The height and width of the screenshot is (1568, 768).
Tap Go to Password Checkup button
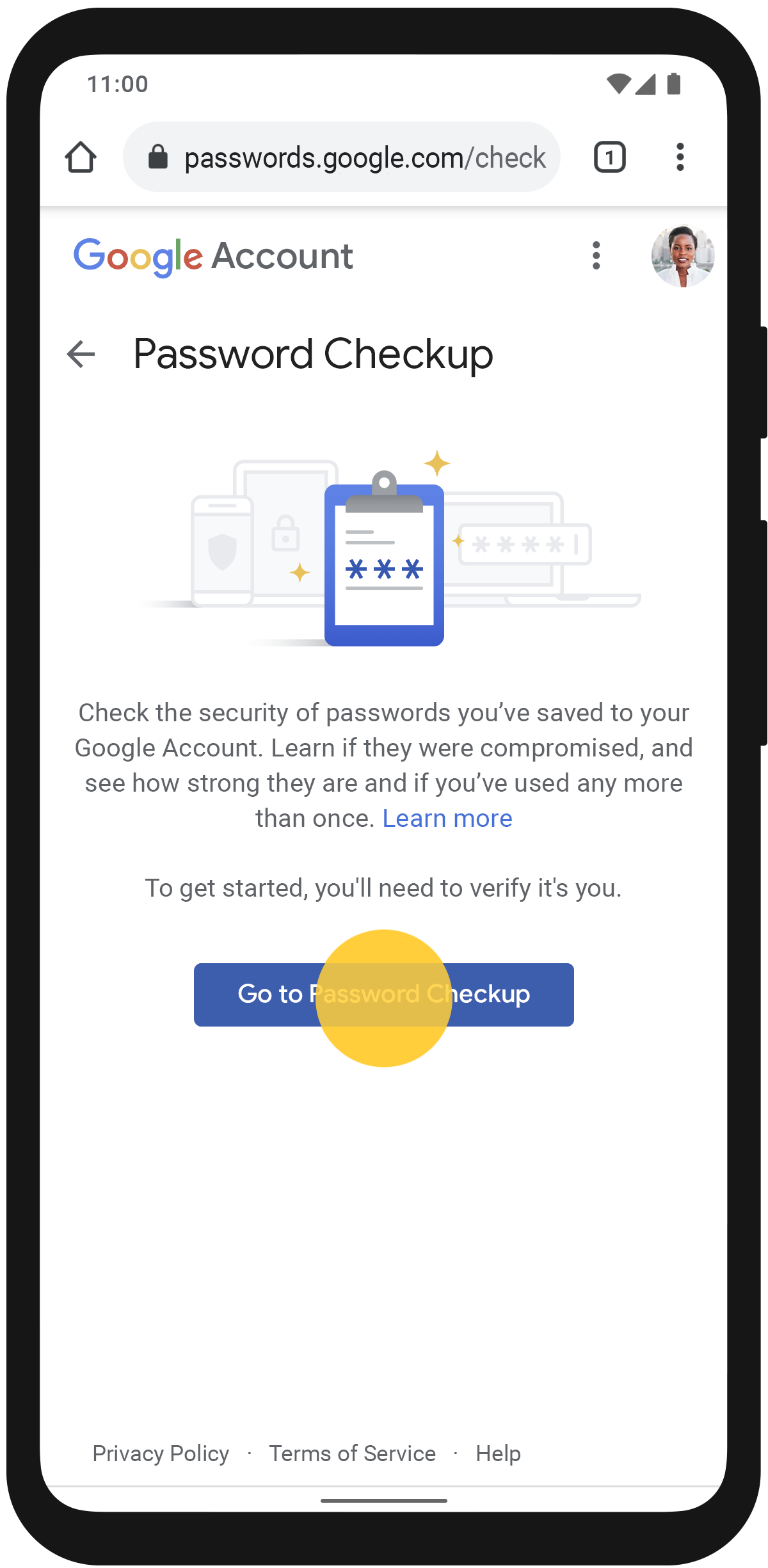tap(384, 994)
